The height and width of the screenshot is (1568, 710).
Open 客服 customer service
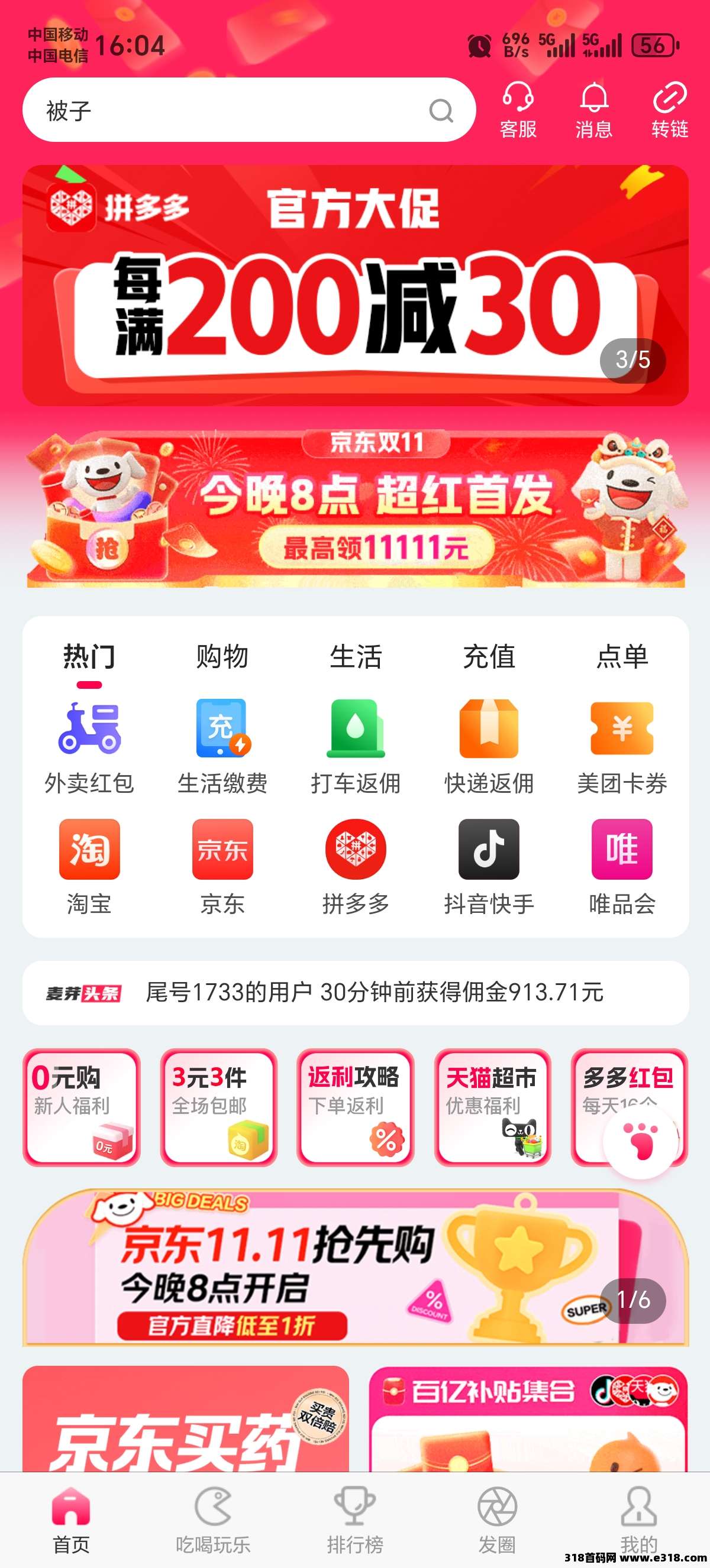[518, 111]
